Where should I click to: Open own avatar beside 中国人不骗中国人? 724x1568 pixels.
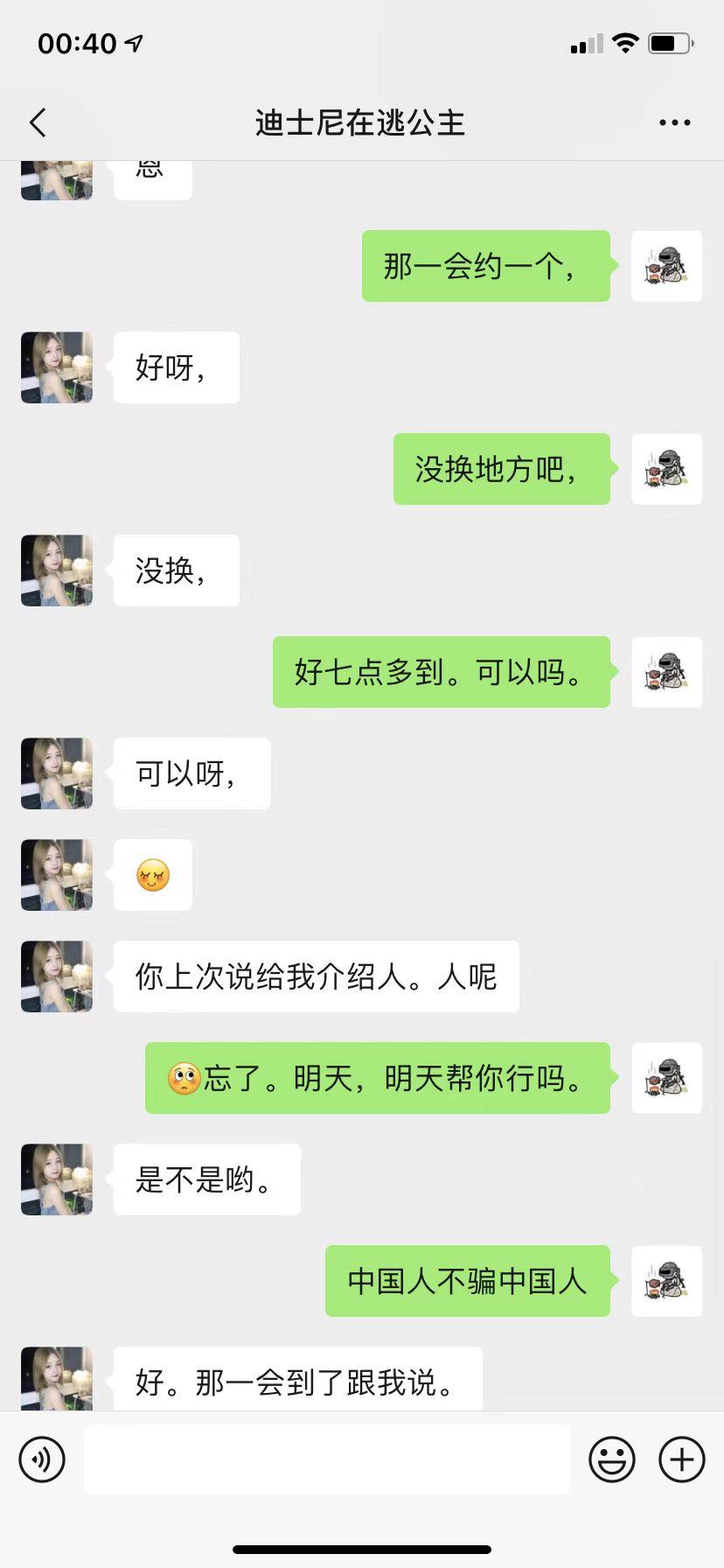click(666, 1281)
